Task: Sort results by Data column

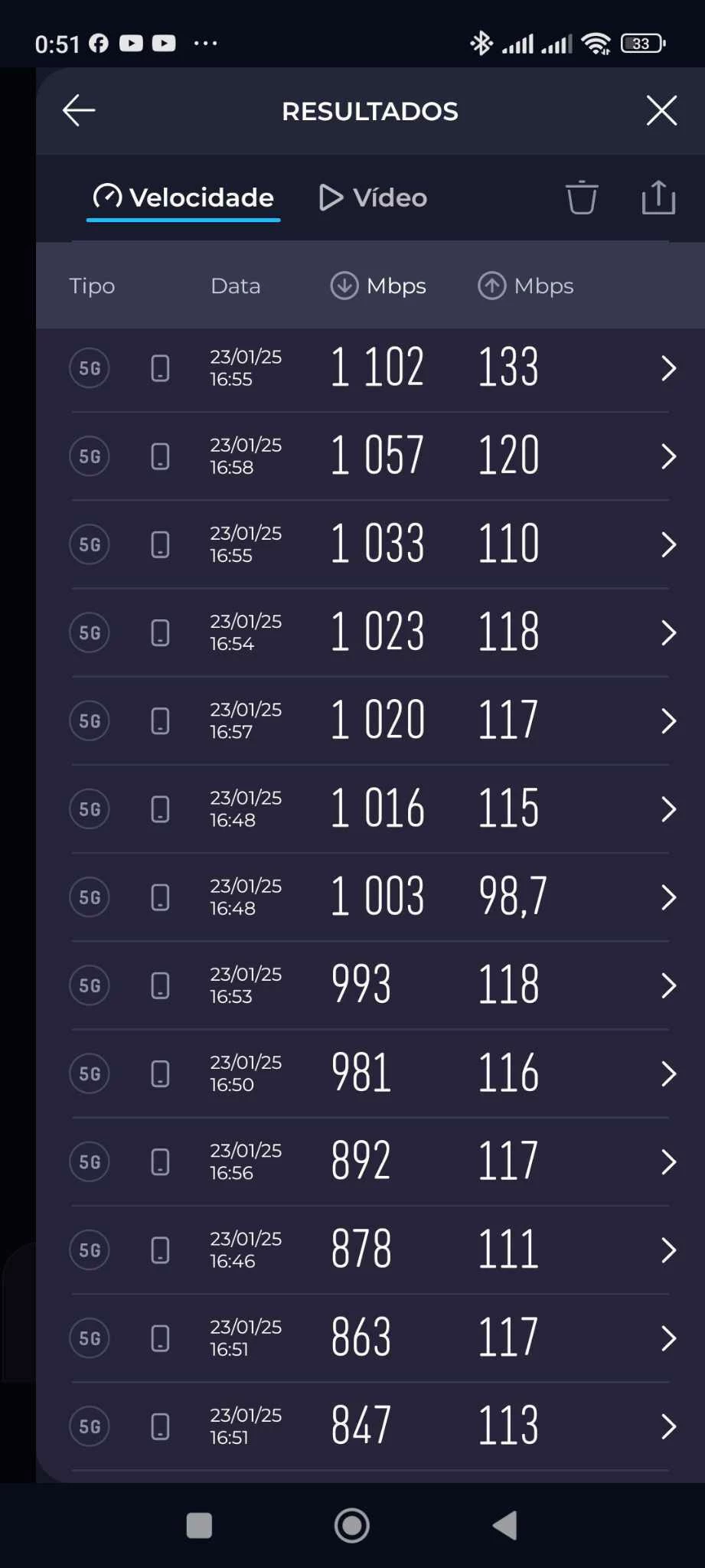Action: point(236,286)
